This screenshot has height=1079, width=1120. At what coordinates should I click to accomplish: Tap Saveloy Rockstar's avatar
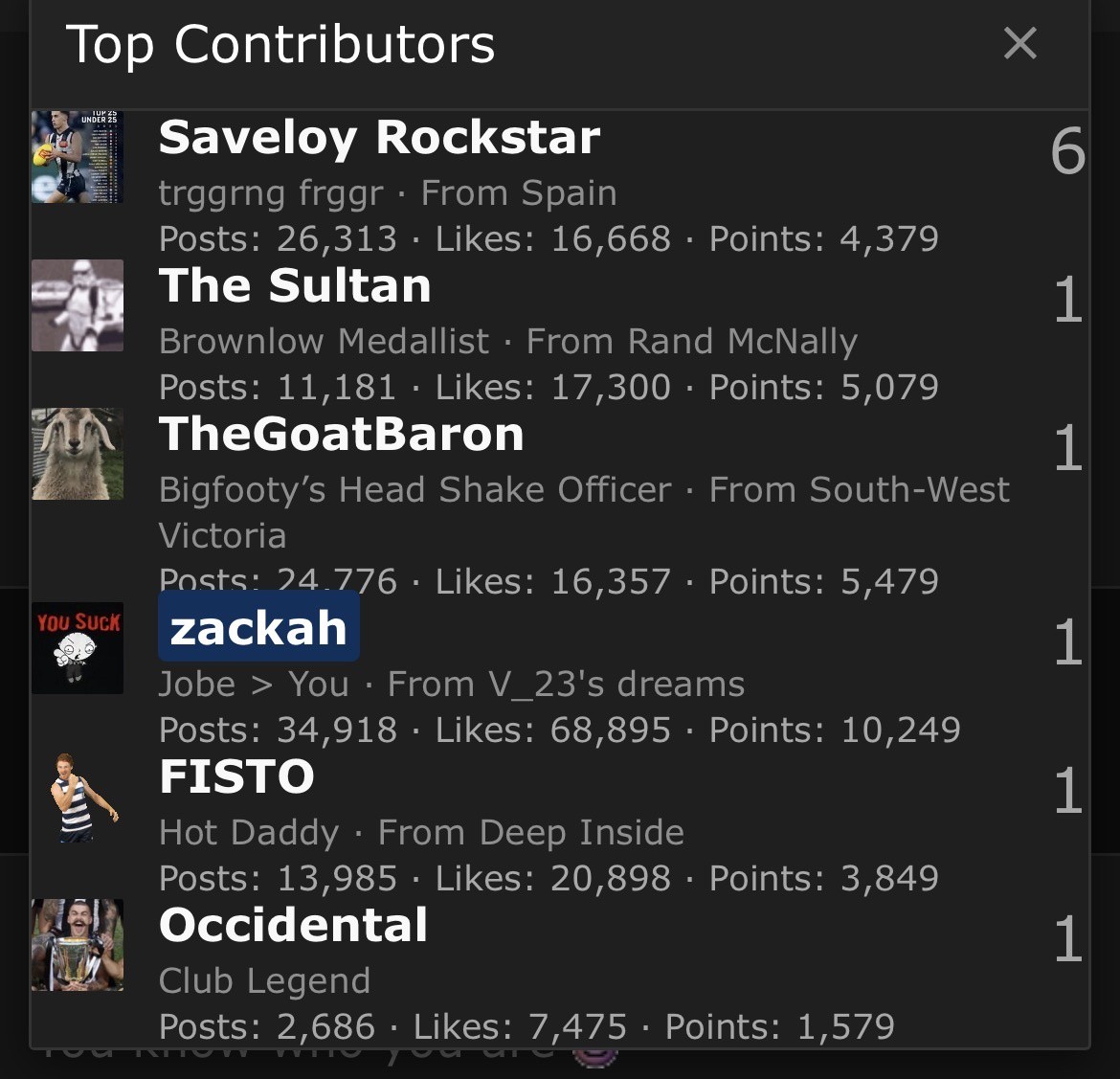78,157
